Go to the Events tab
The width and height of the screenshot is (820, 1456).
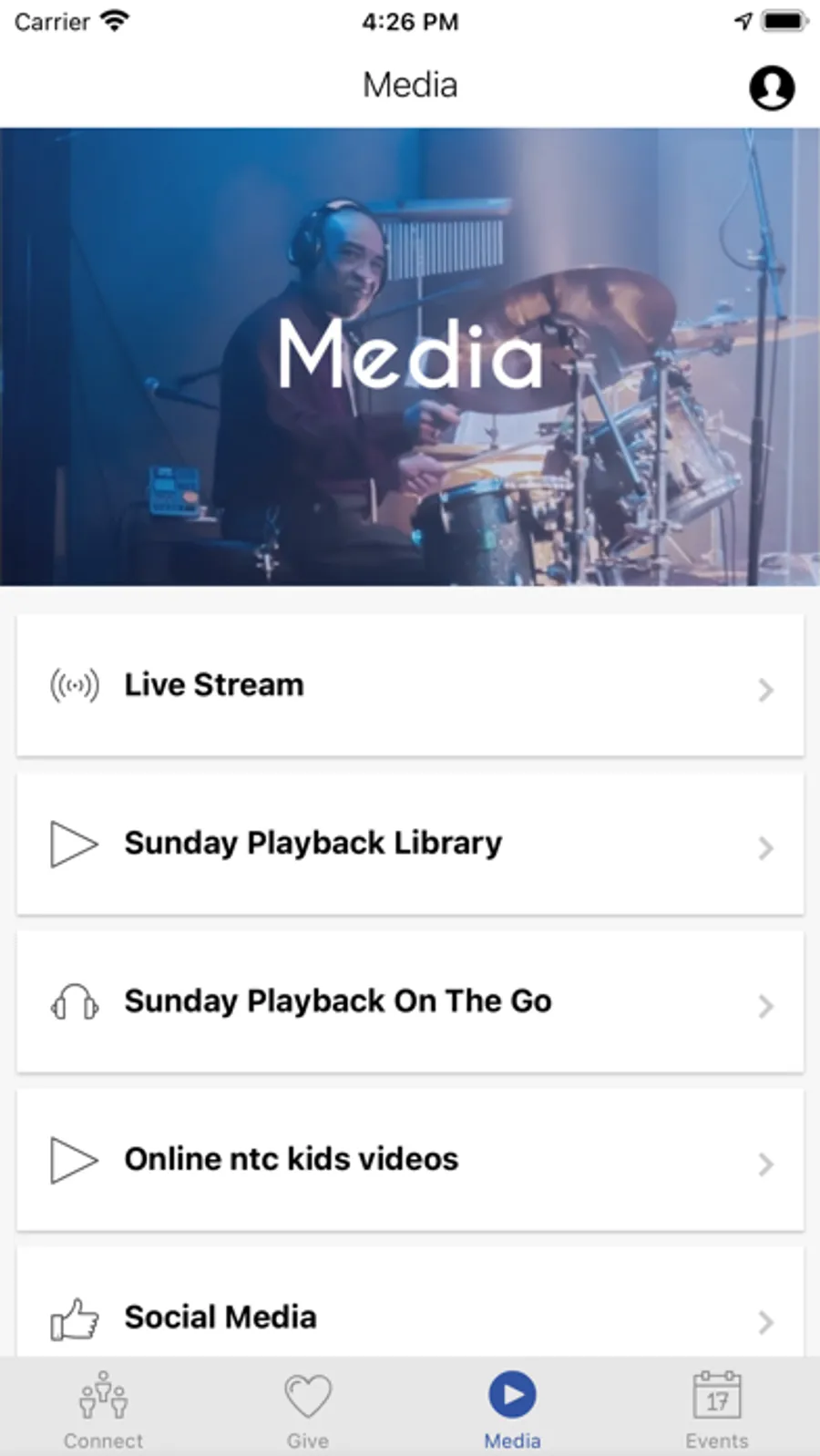coord(717,1408)
